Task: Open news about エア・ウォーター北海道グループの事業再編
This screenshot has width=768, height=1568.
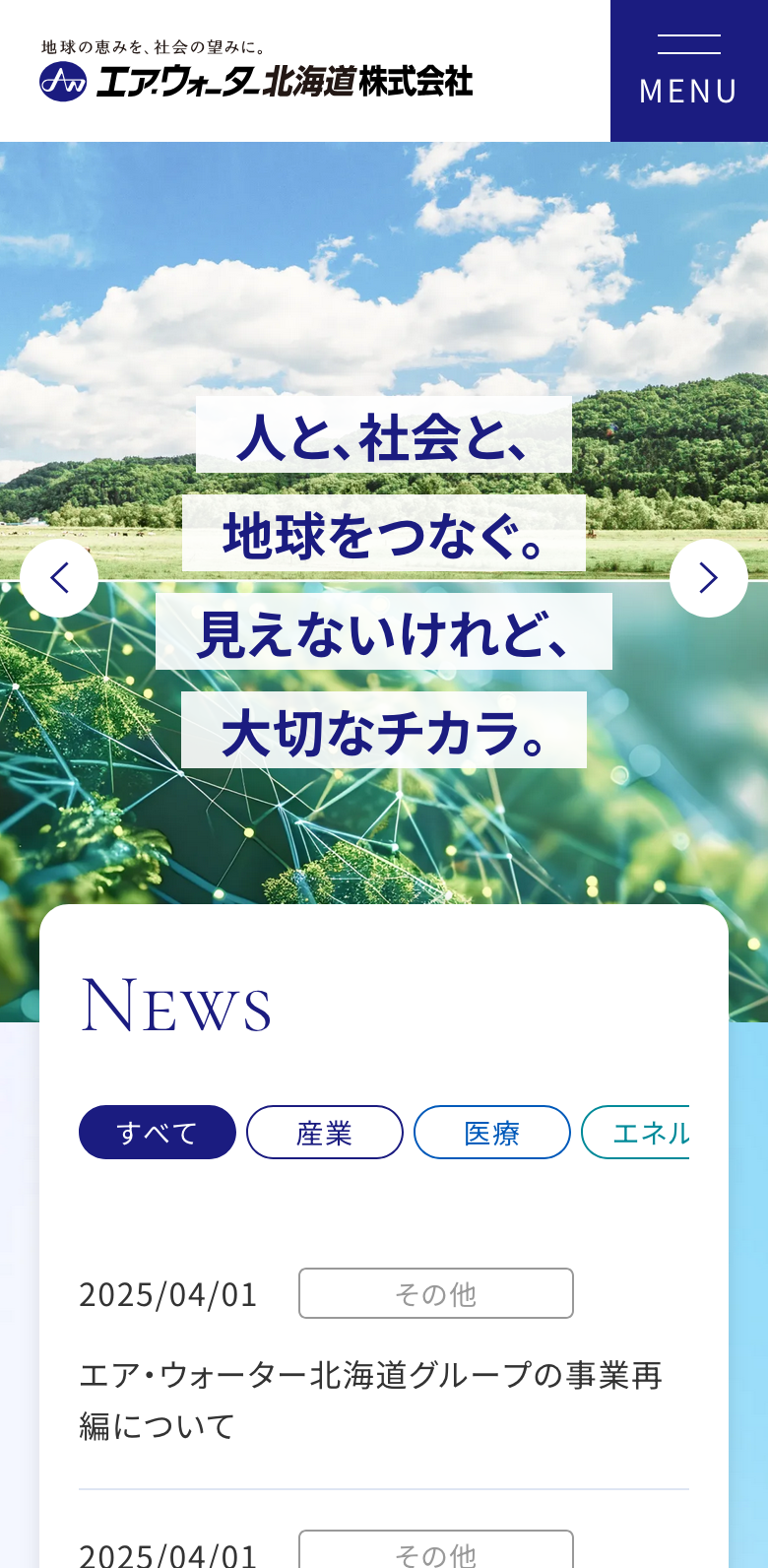Action: point(369,1400)
